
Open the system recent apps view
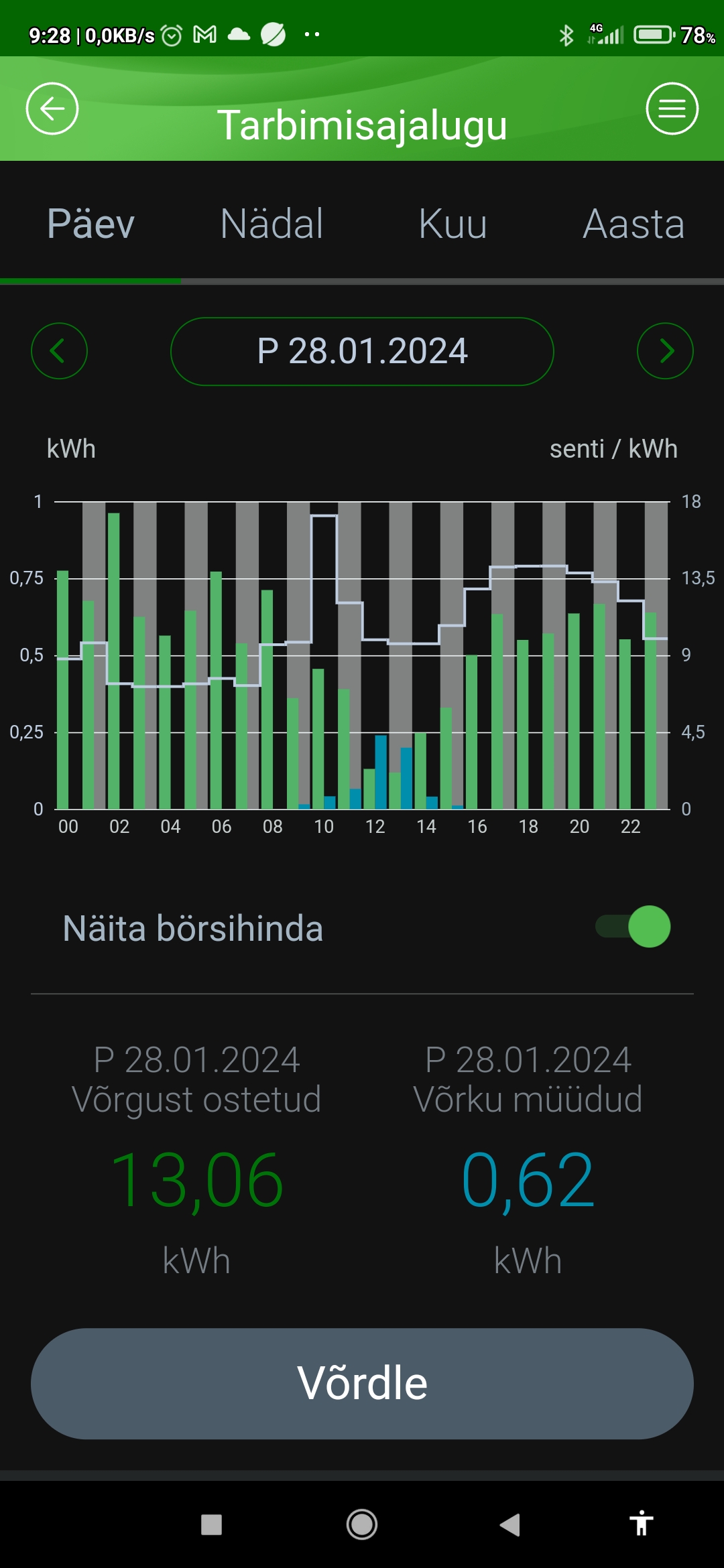coord(212,1525)
